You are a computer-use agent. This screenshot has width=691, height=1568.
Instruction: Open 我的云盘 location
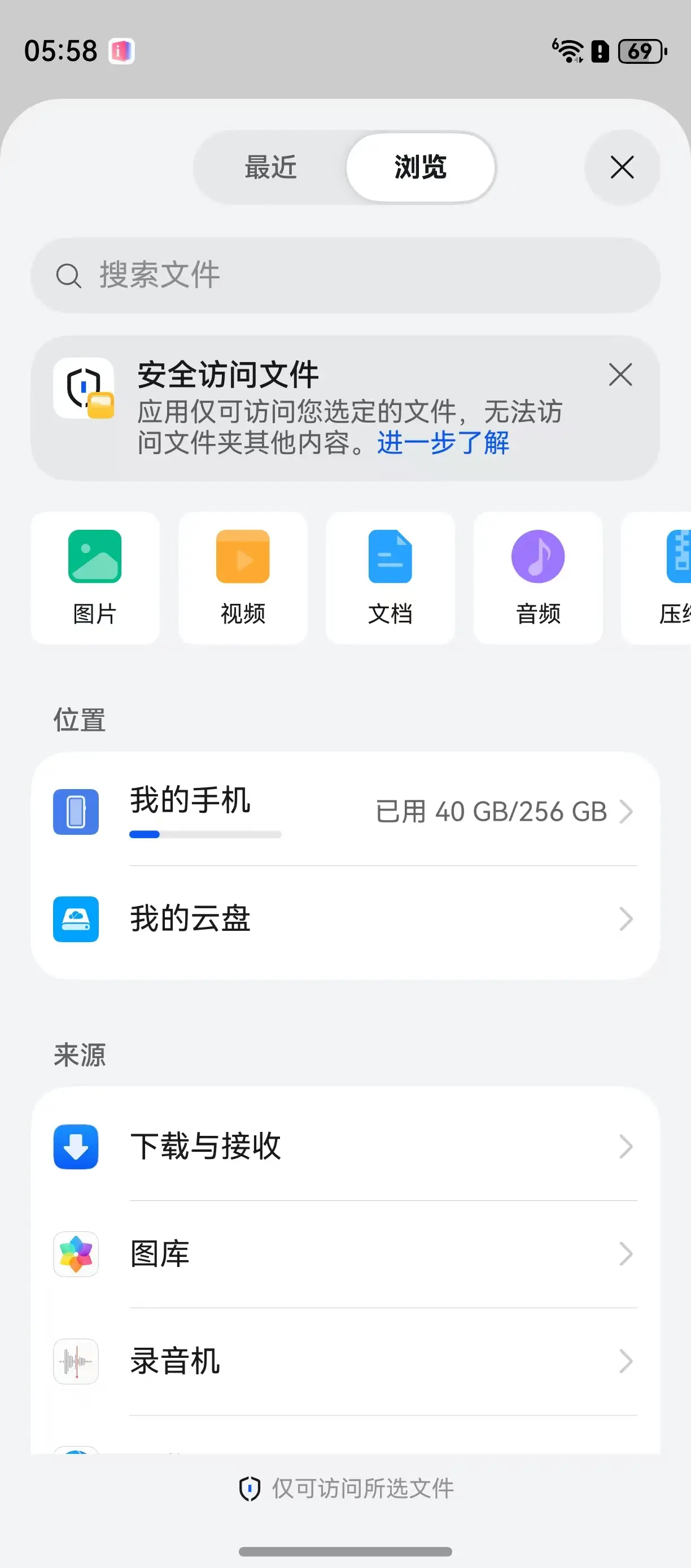[345, 918]
